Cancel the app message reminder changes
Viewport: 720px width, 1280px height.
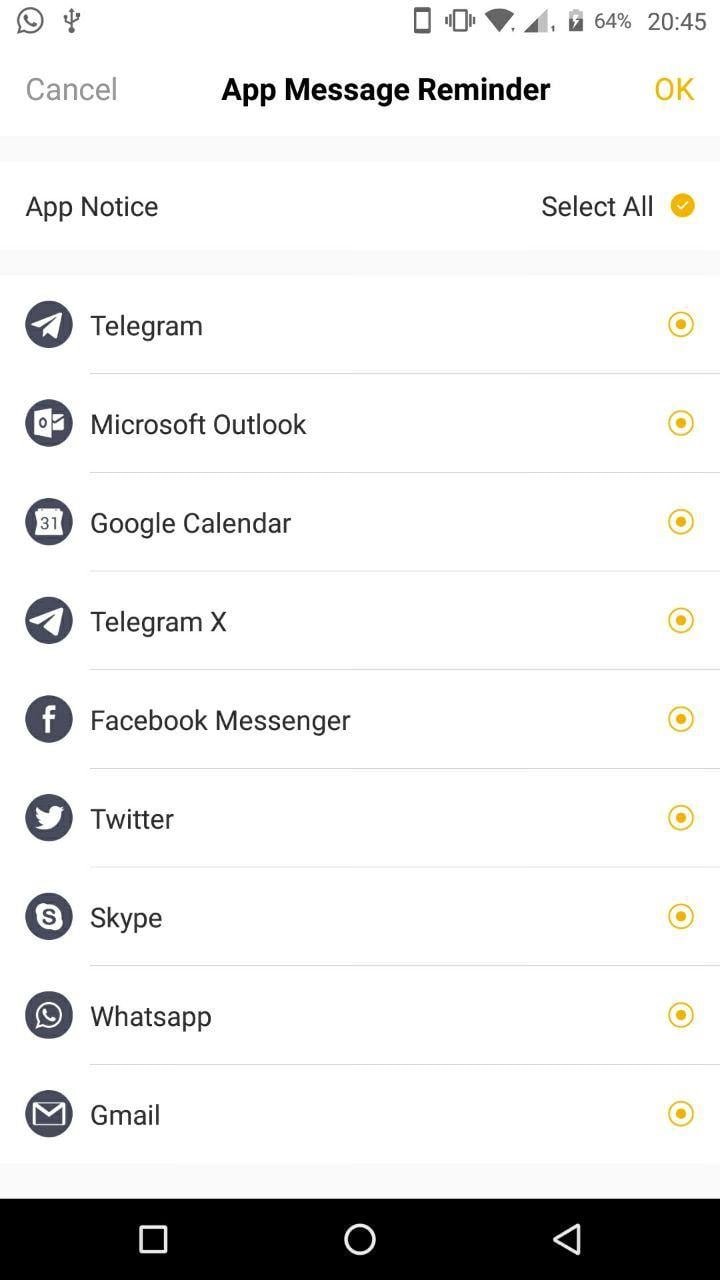(71, 89)
